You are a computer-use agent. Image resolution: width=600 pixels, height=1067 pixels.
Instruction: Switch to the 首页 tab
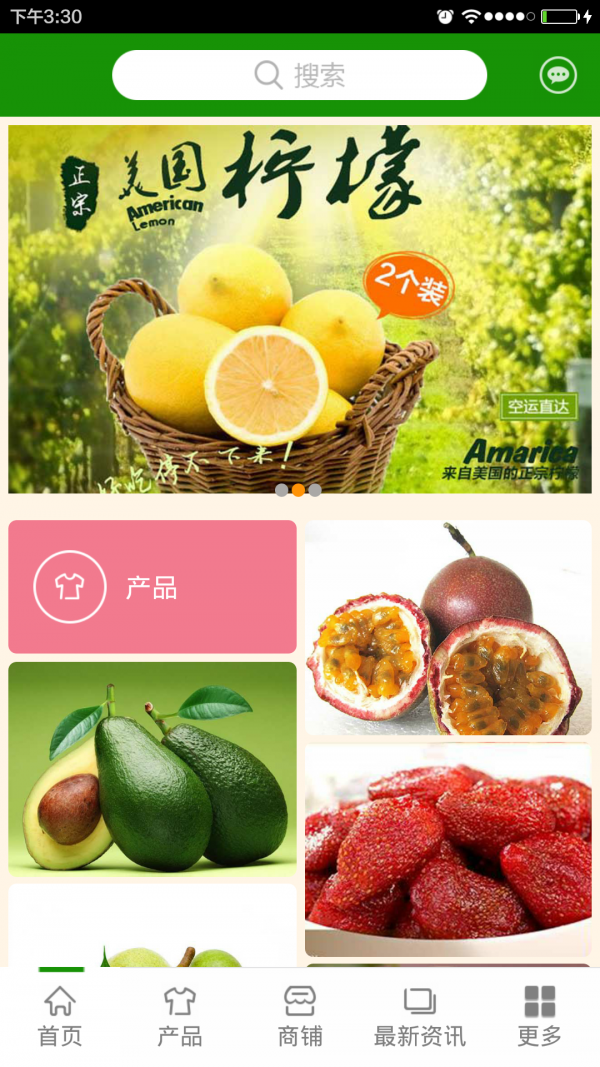coord(60,1016)
